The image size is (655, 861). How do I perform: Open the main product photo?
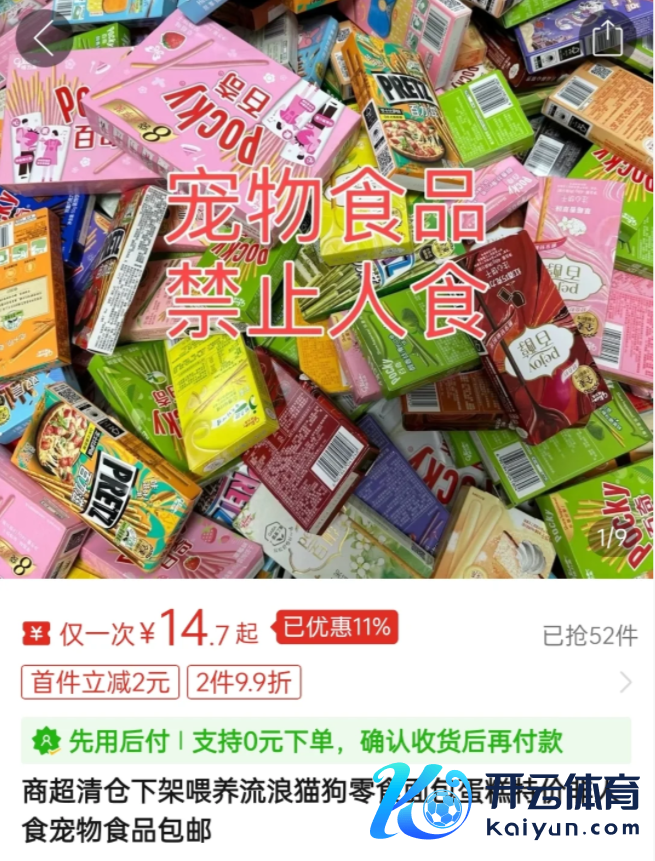pos(327,300)
